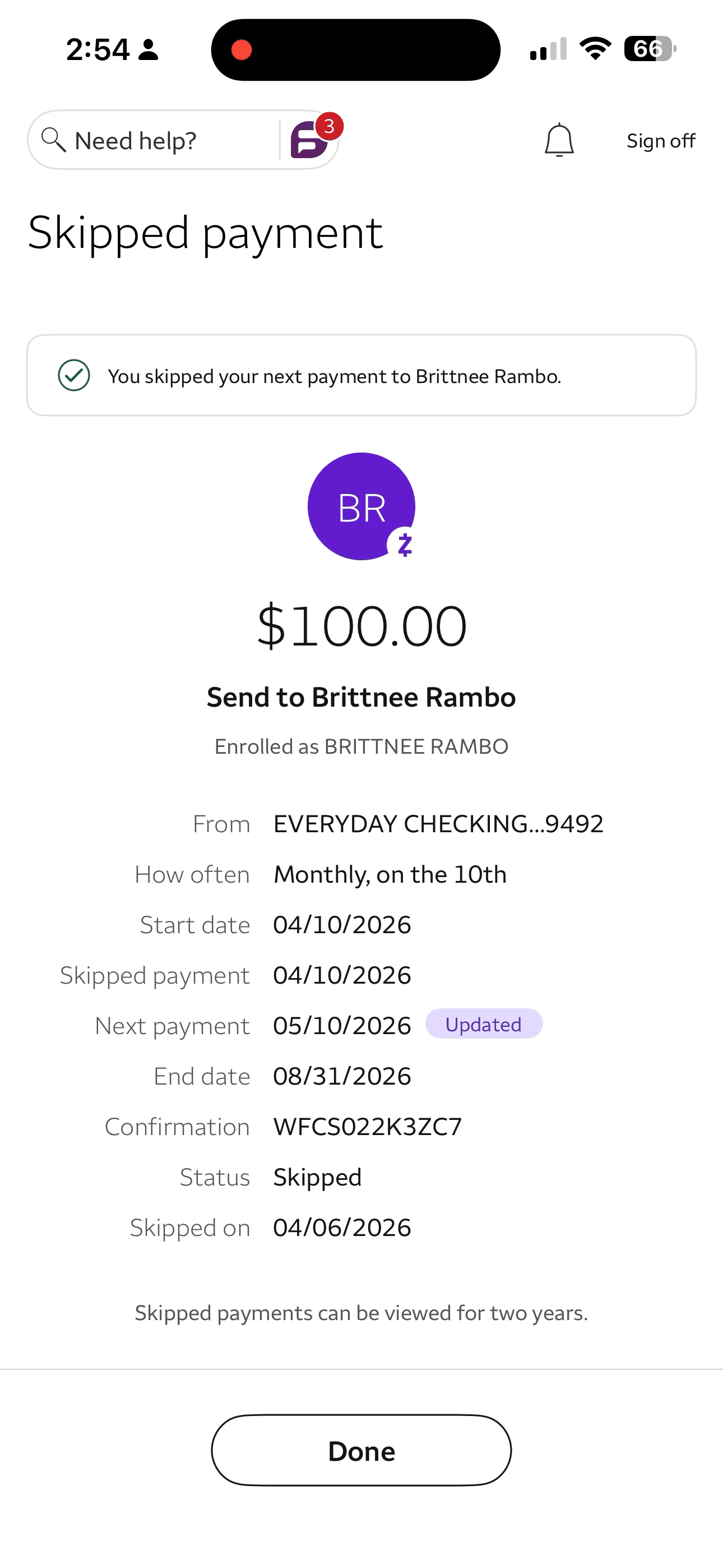Tap the red notification badge showing 3

click(331, 126)
